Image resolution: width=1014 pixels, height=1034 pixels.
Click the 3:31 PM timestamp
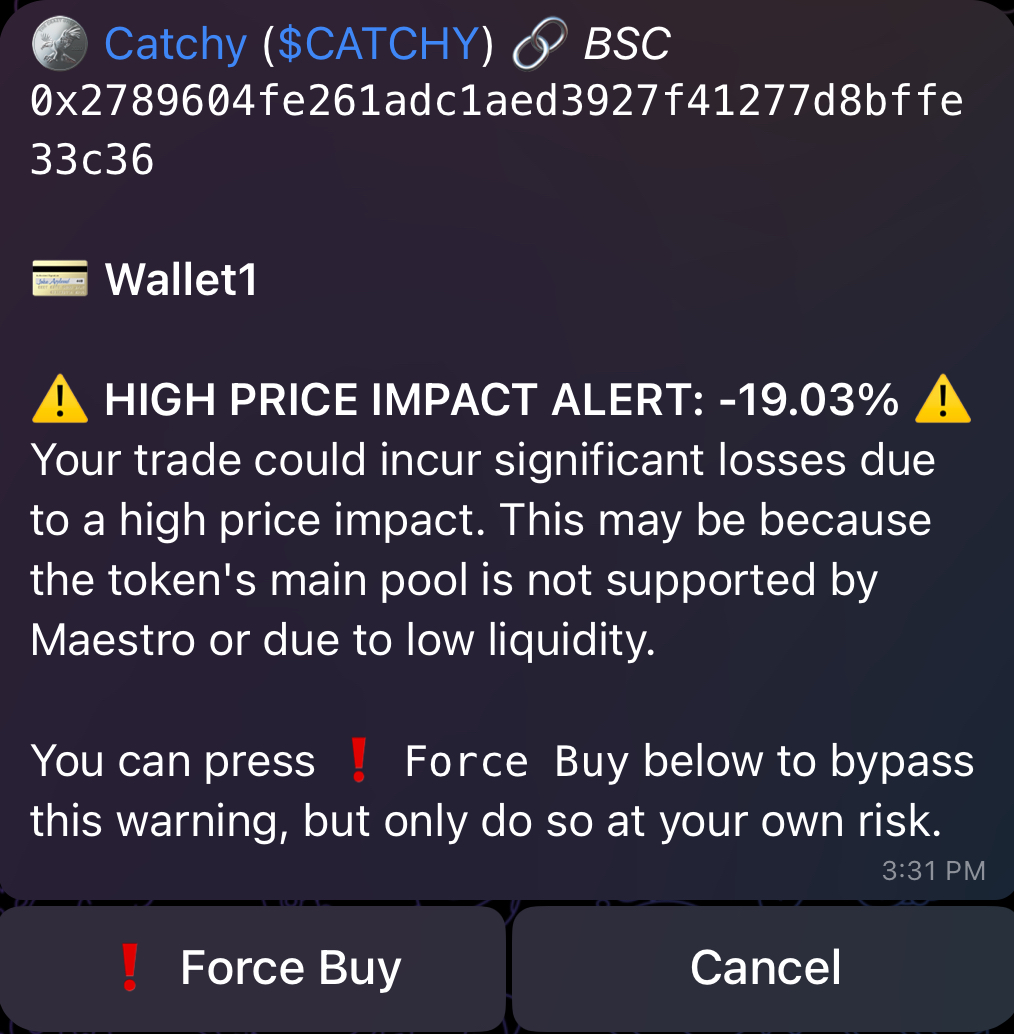point(933,870)
